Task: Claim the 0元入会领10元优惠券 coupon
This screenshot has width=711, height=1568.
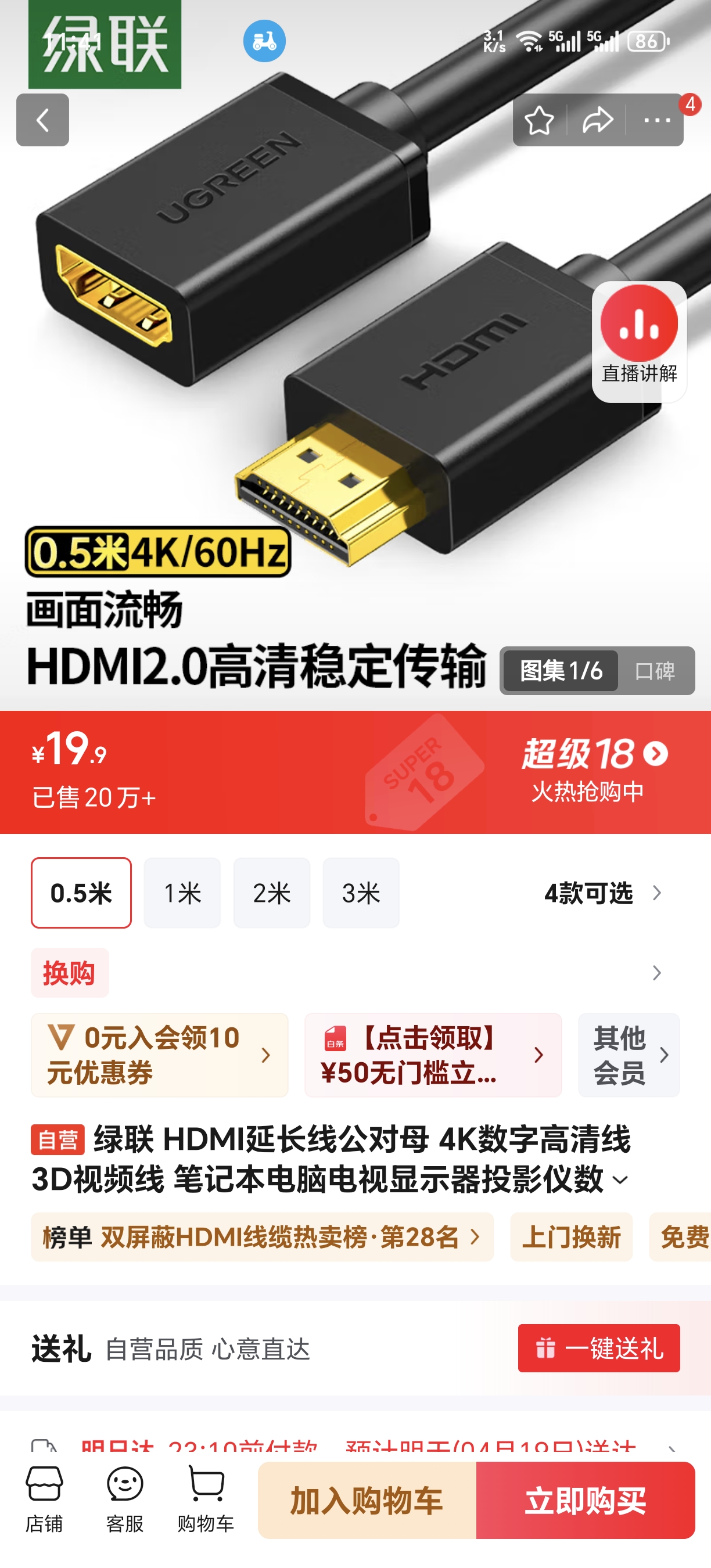Action: tap(160, 1055)
